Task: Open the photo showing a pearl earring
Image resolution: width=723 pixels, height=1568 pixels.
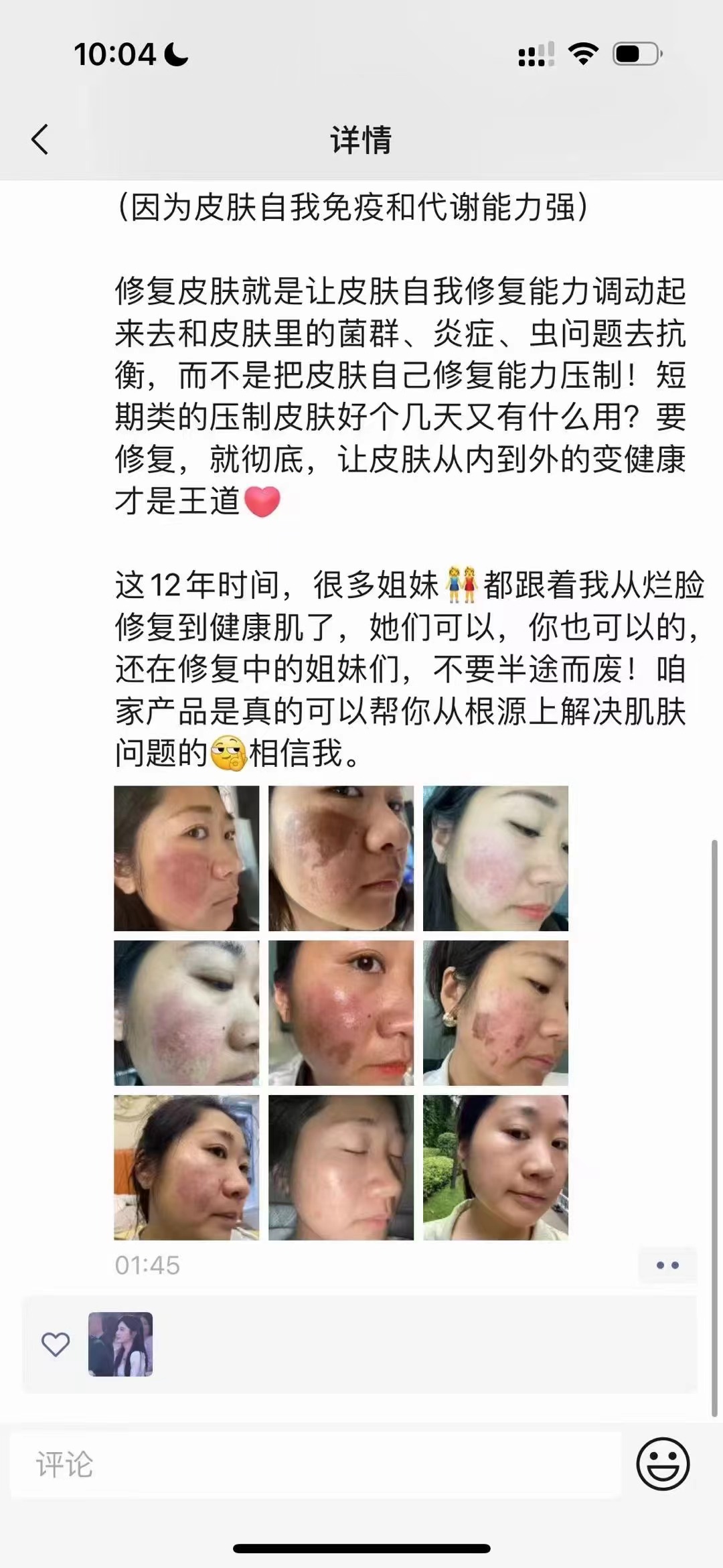Action: coord(495,1013)
